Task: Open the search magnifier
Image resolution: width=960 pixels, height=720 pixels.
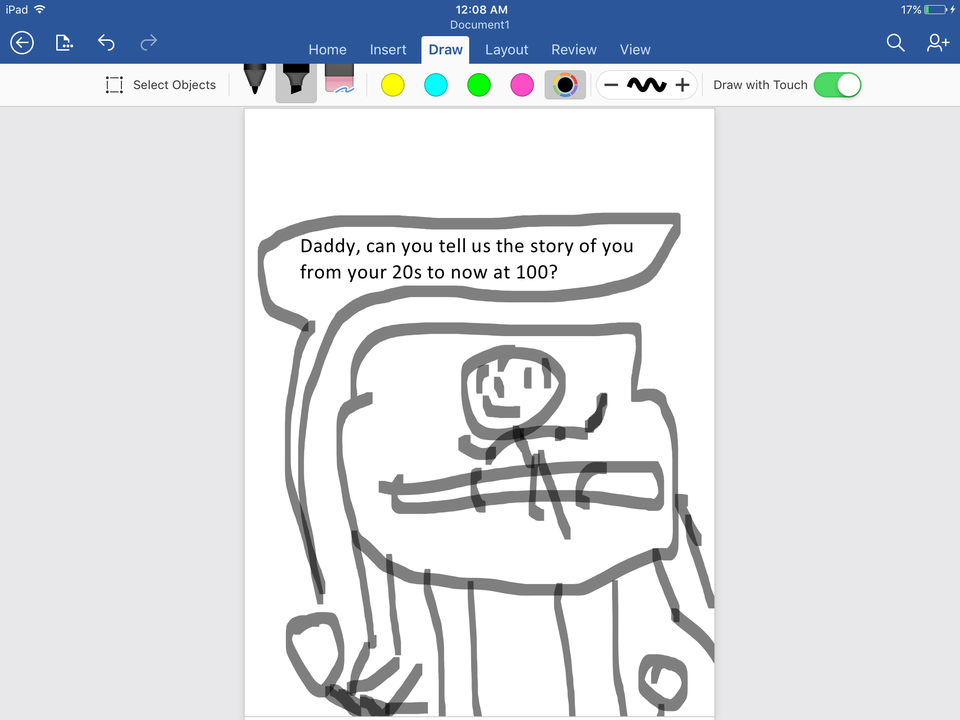Action: [x=896, y=42]
